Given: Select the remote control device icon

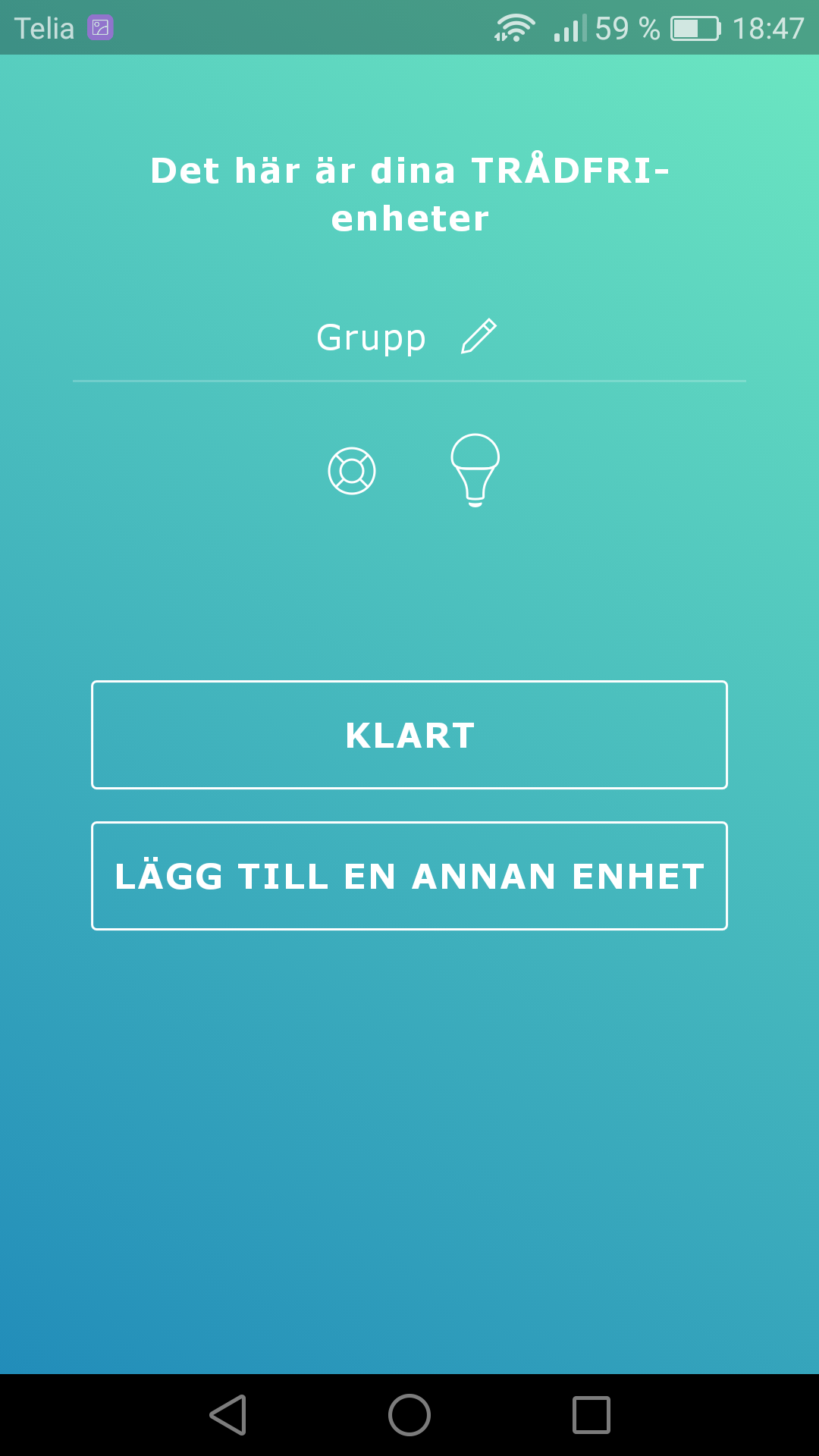Looking at the screenshot, I should click(x=352, y=471).
